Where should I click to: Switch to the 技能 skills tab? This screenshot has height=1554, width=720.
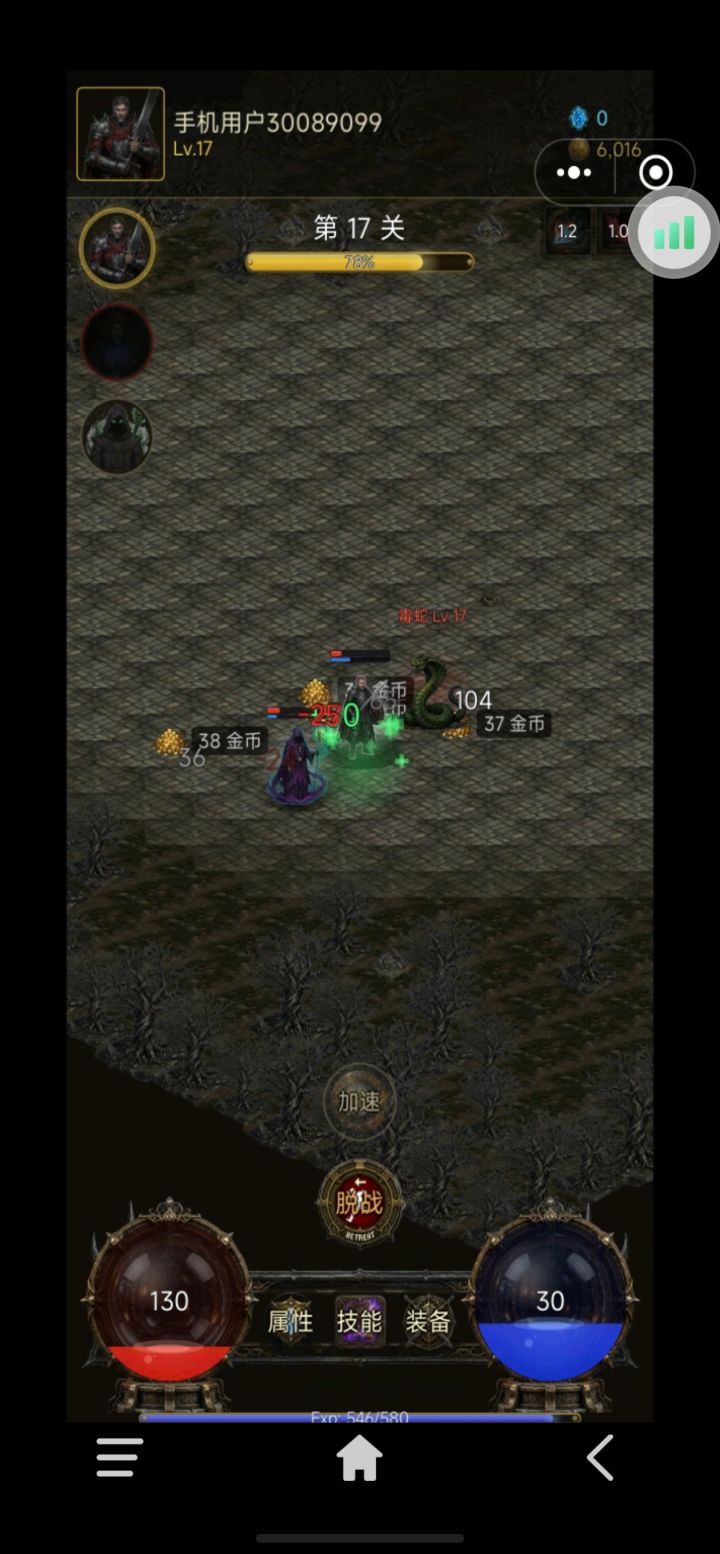tap(360, 1321)
